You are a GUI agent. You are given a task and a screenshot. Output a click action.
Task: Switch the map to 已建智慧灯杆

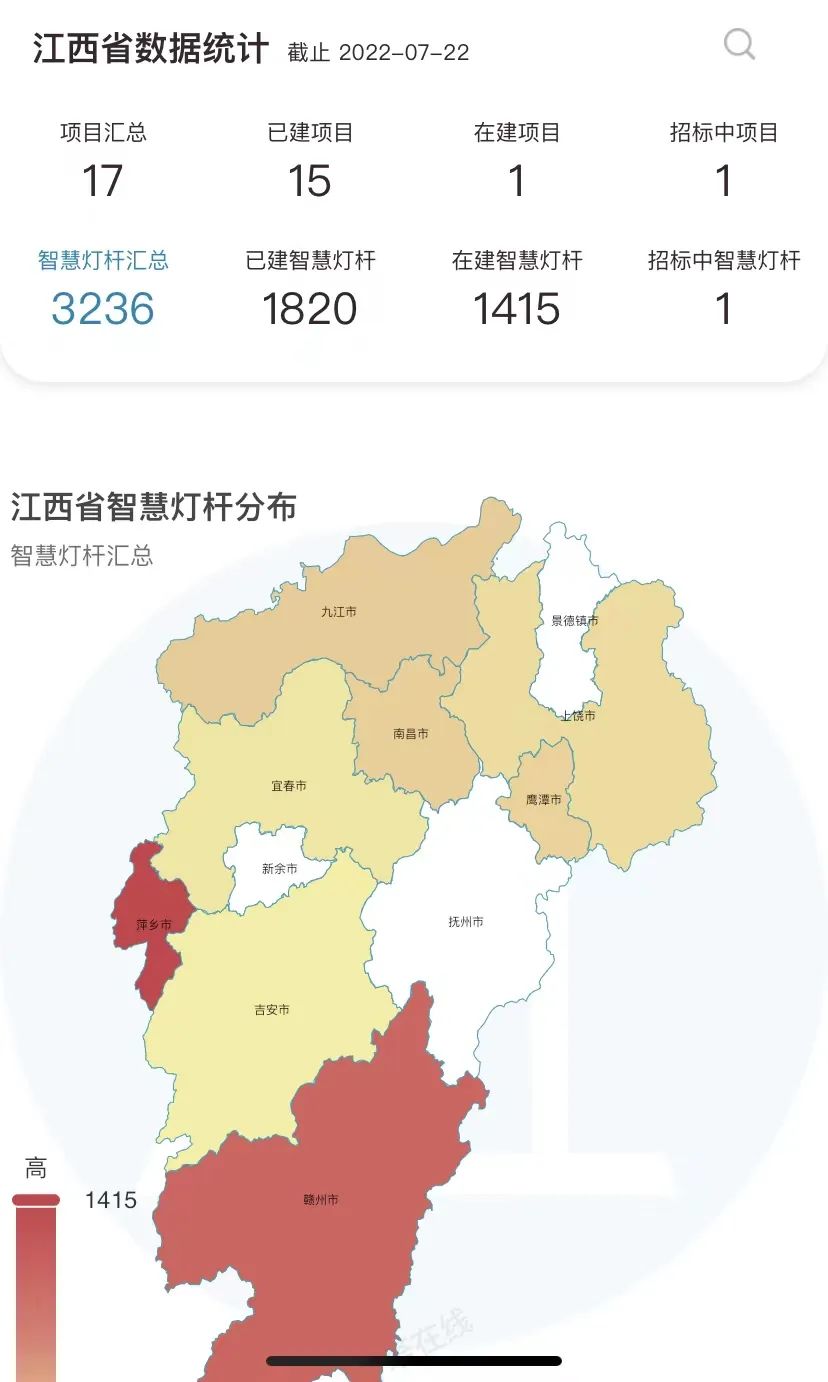click(310, 288)
